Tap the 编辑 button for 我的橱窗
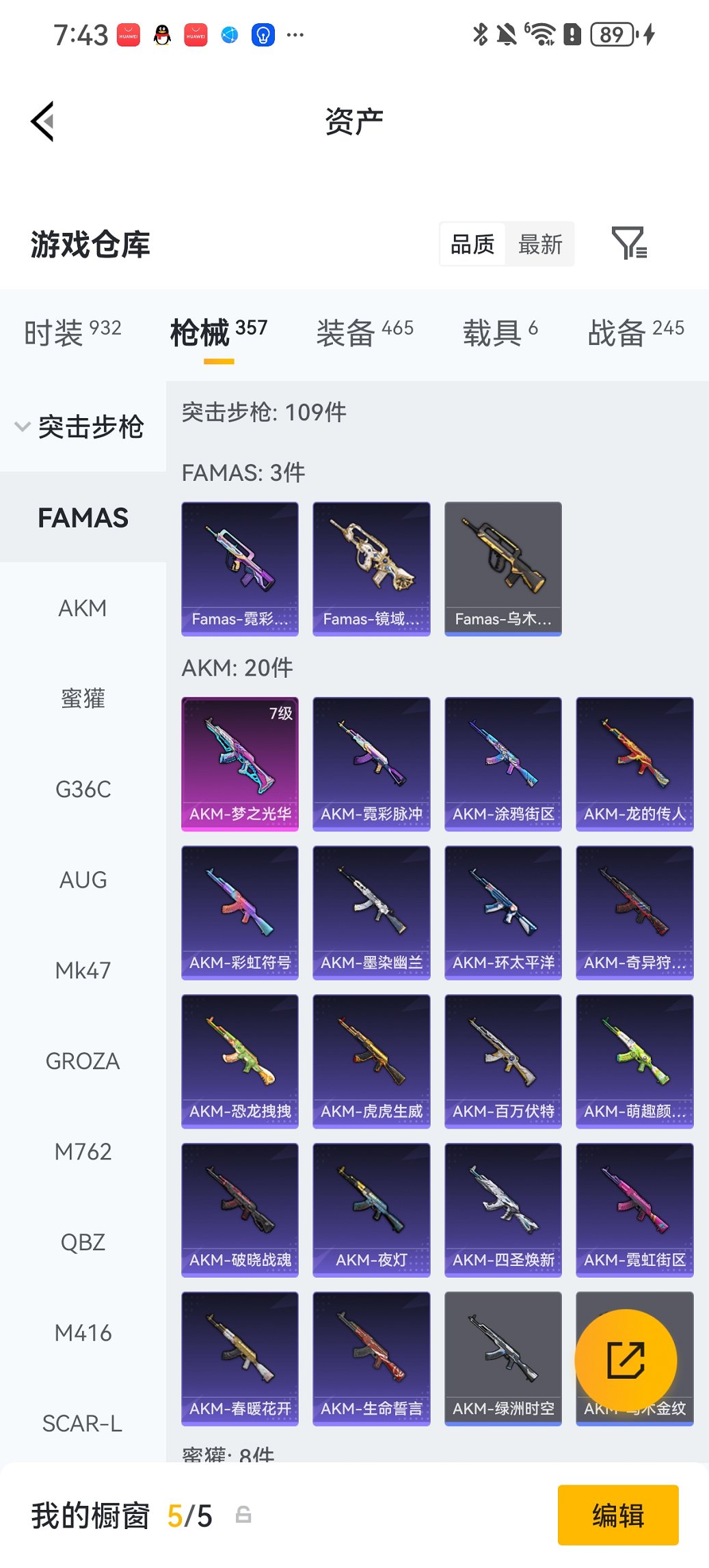 (617, 1515)
